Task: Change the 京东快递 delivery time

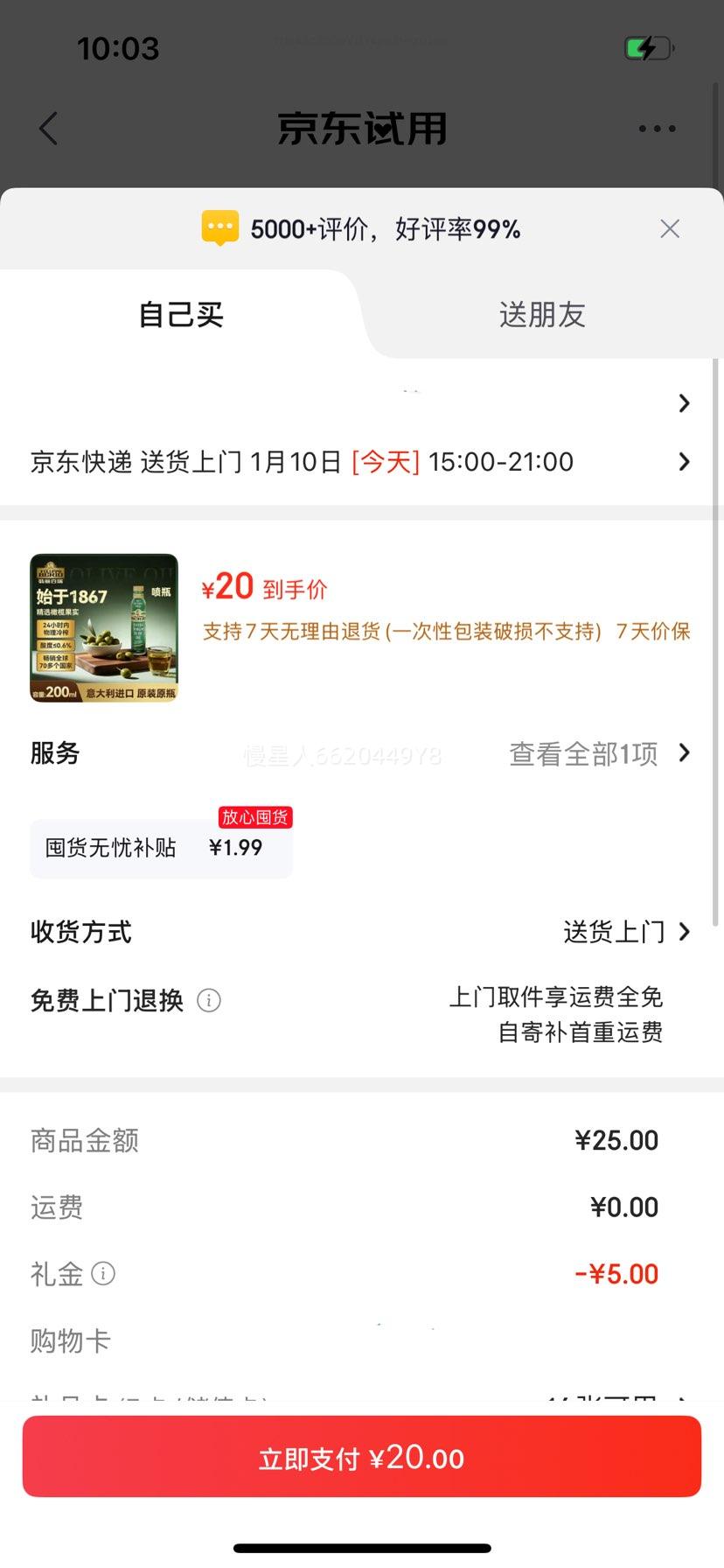Action: (362, 462)
